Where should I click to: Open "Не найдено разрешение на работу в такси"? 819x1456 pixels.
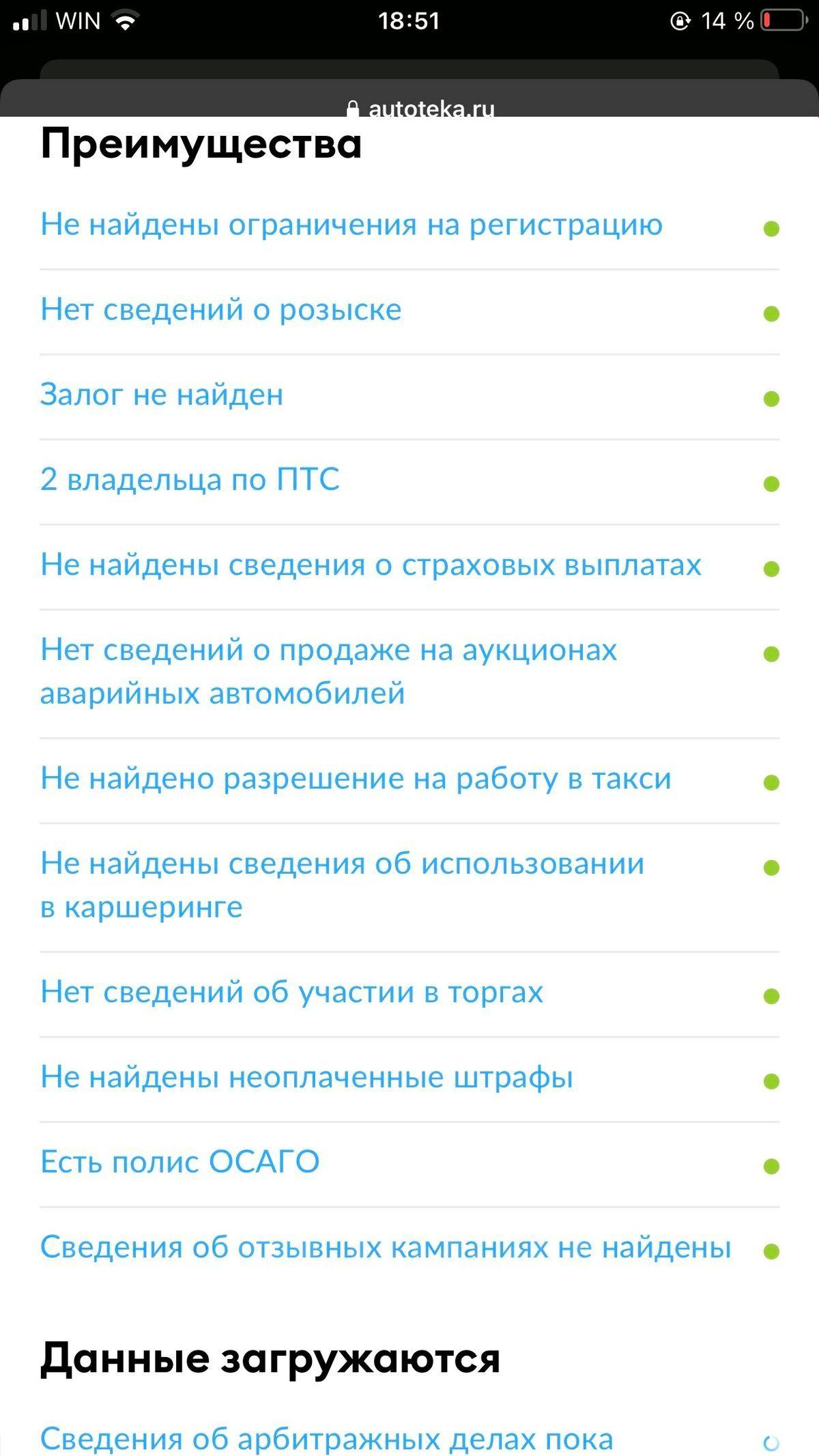[356, 779]
